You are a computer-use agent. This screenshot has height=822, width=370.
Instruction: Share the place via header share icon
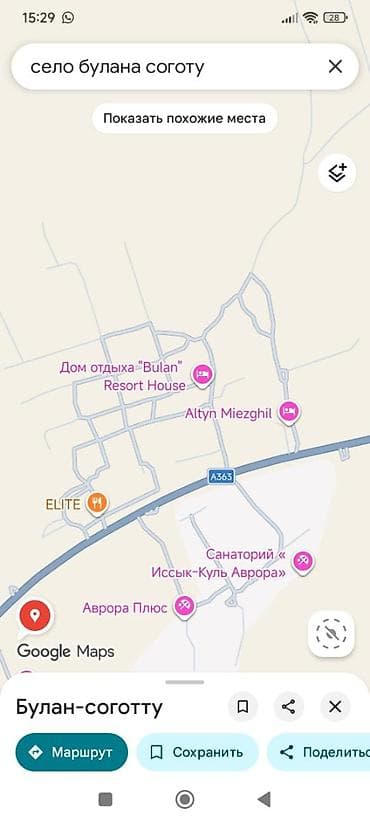[x=288, y=707]
